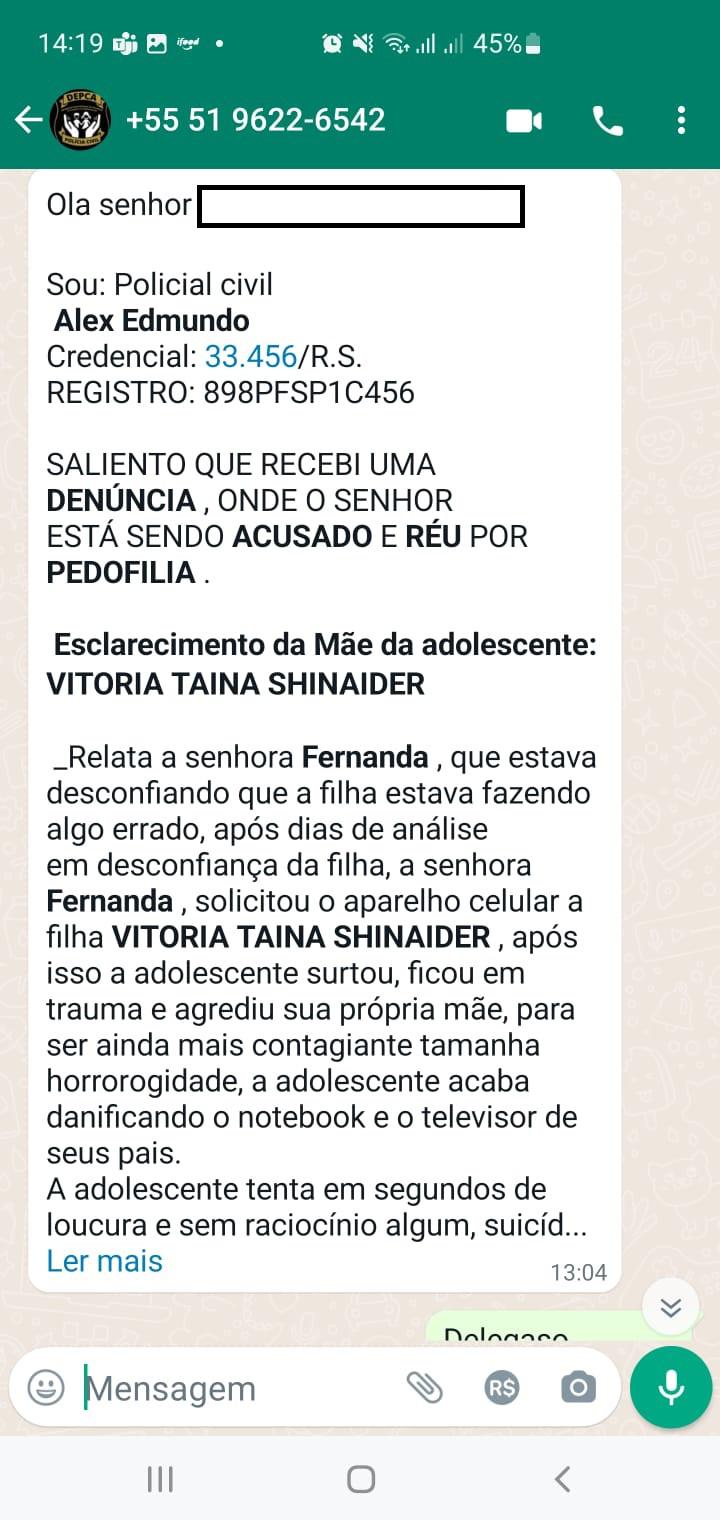720x1520 pixels.
Task: Start a voice call with this contact
Action: [x=607, y=121]
